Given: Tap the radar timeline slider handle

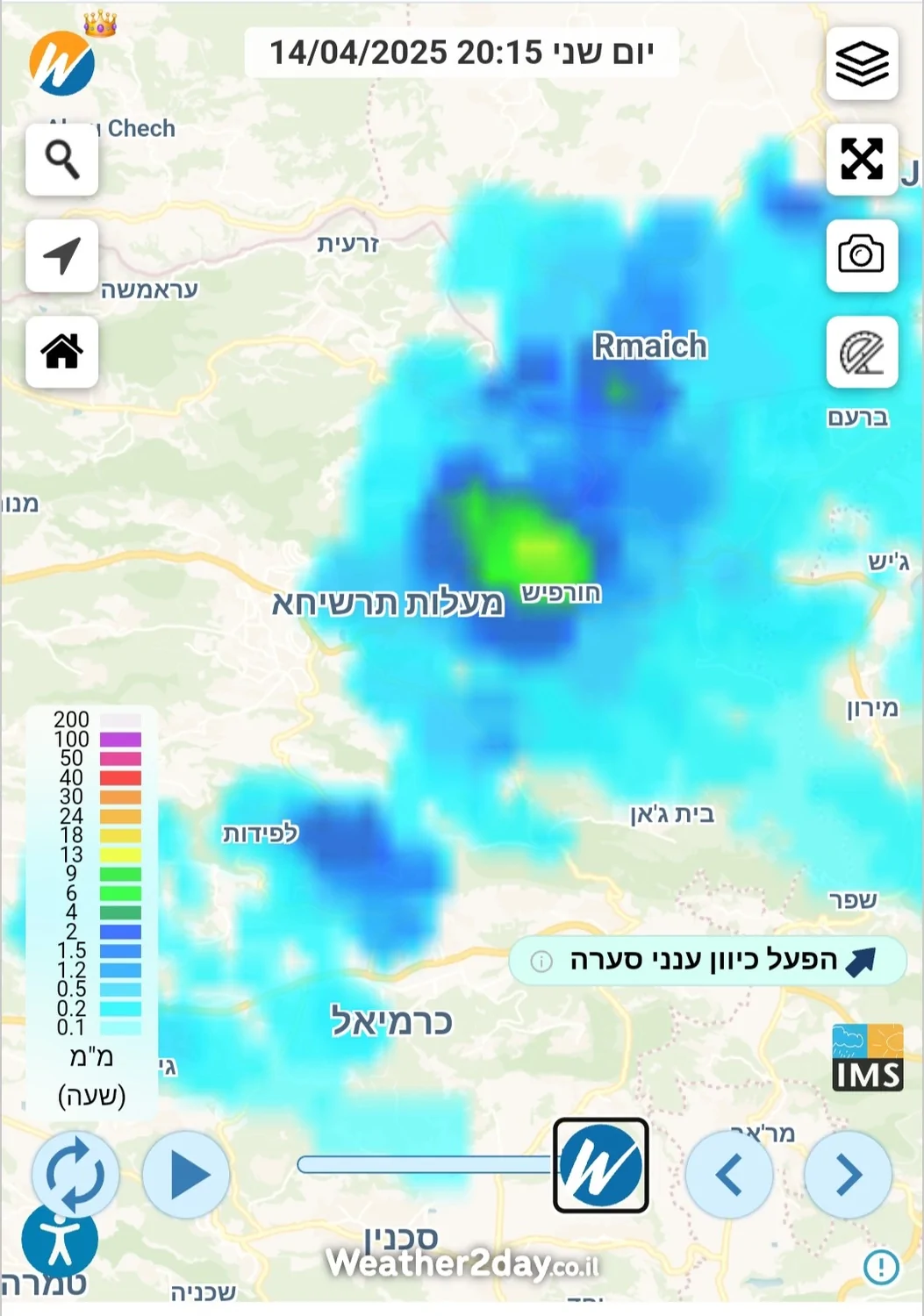Looking at the screenshot, I should coord(601,1165).
